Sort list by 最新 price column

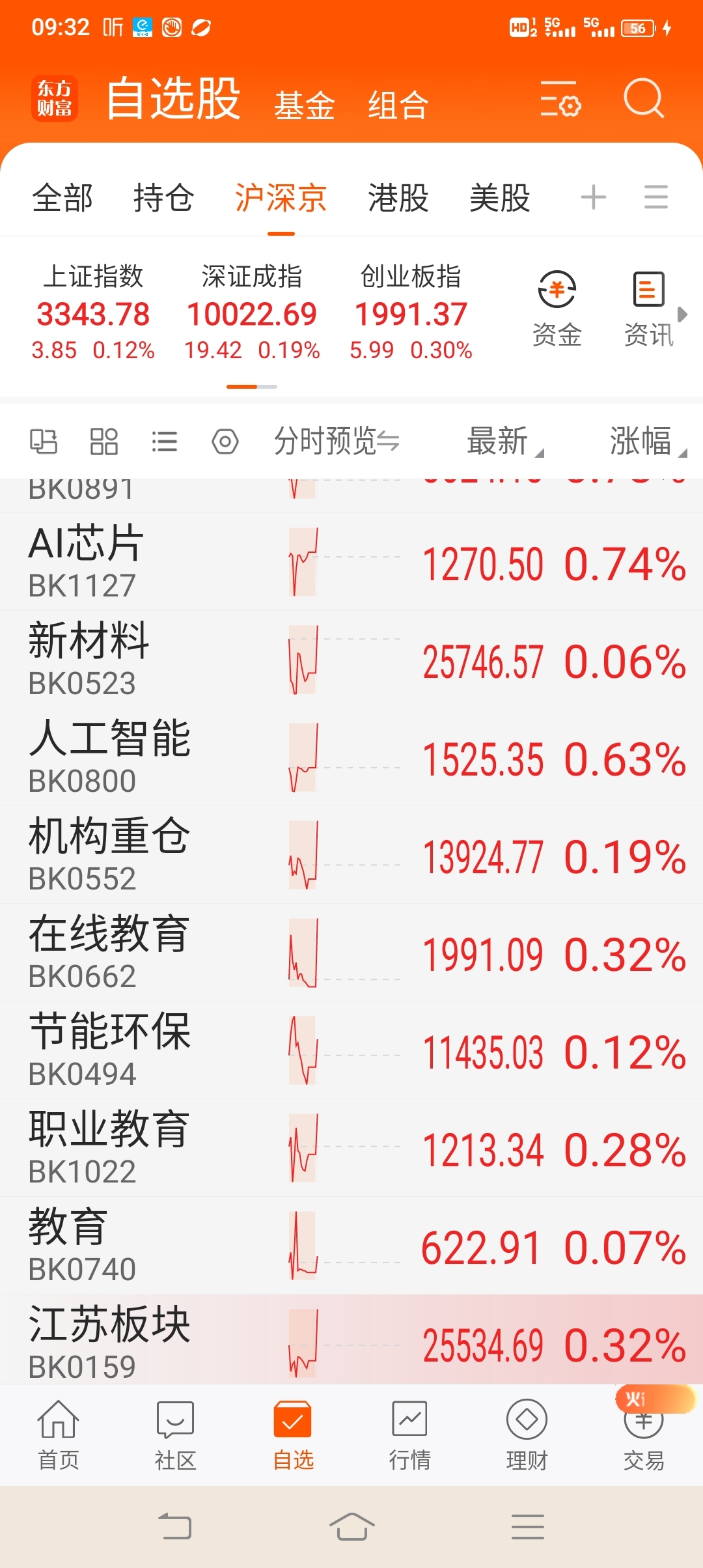[504, 441]
